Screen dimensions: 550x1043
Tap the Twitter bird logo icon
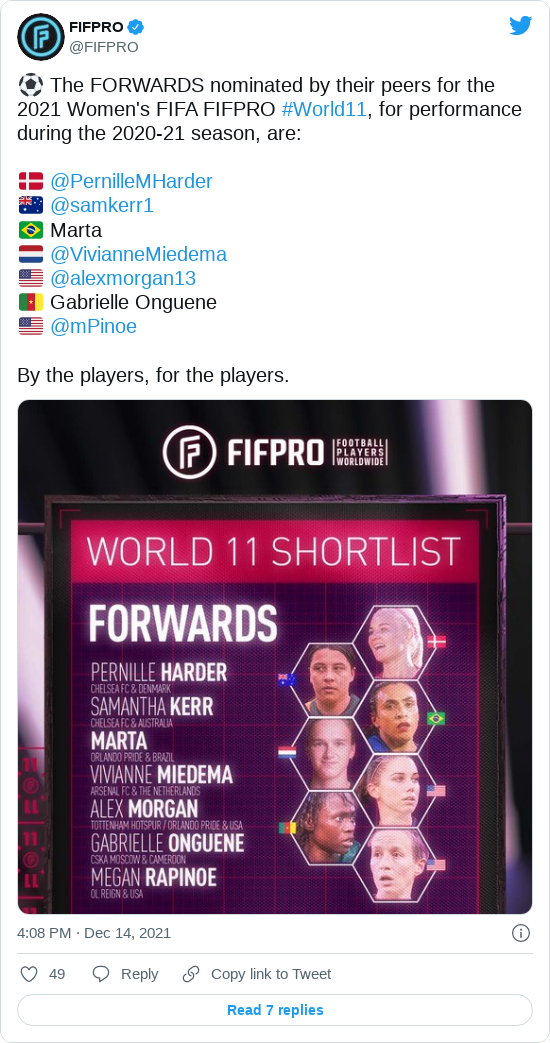(x=520, y=26)
